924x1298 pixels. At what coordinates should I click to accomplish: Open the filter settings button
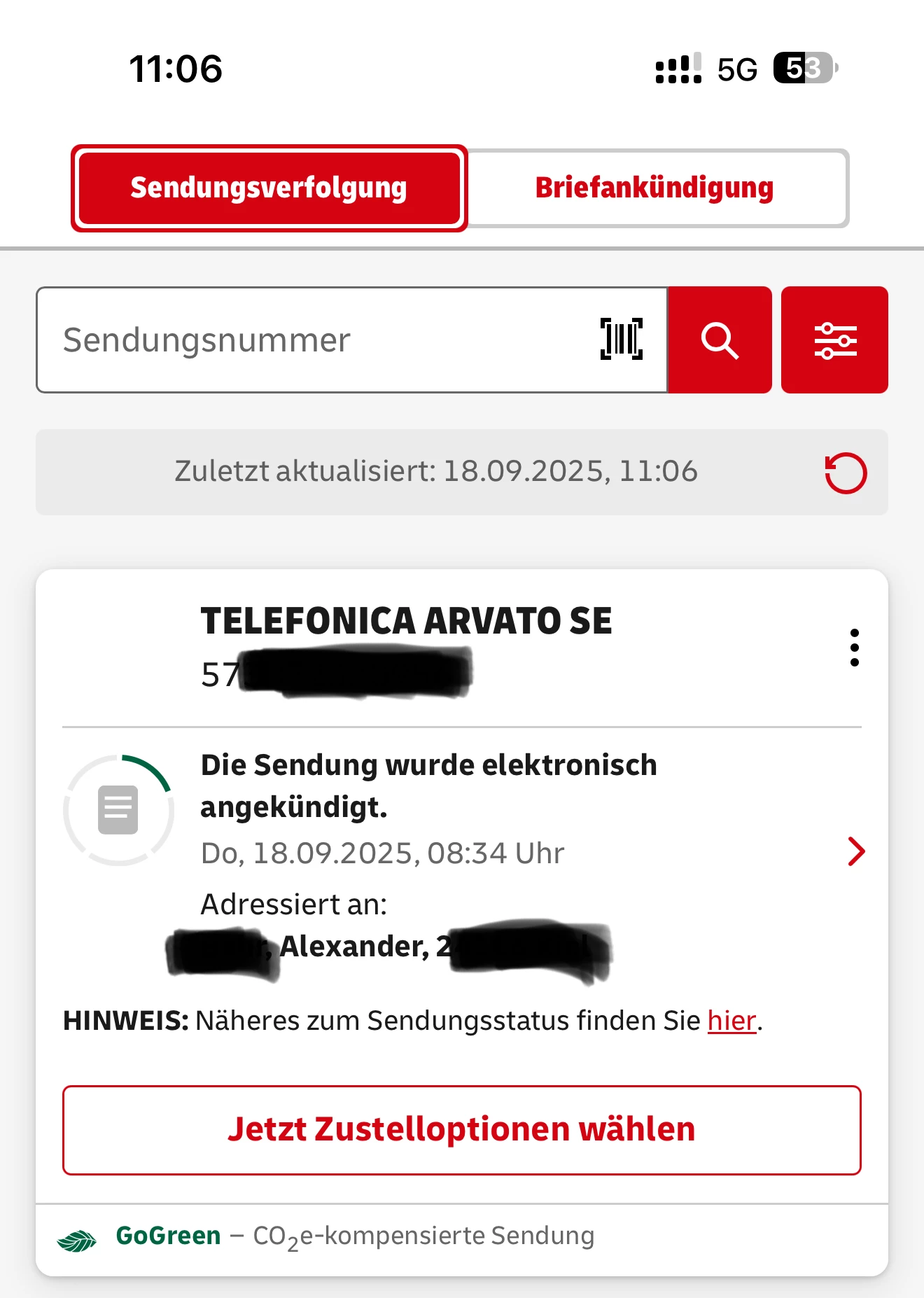coord(834,340)
